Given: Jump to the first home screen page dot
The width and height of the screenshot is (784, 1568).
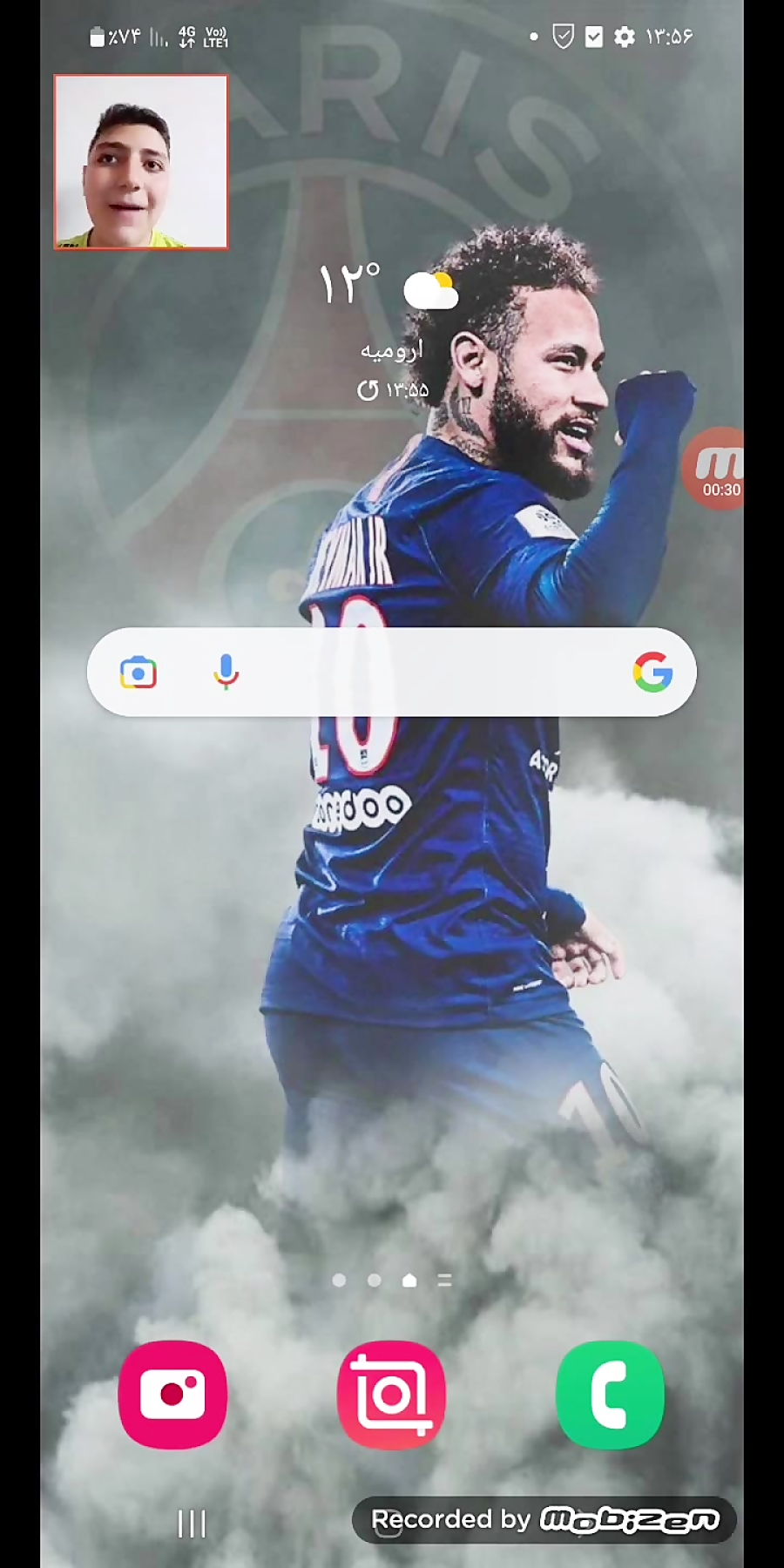Looking at the screenshot, I should [x=340, y=1280].
